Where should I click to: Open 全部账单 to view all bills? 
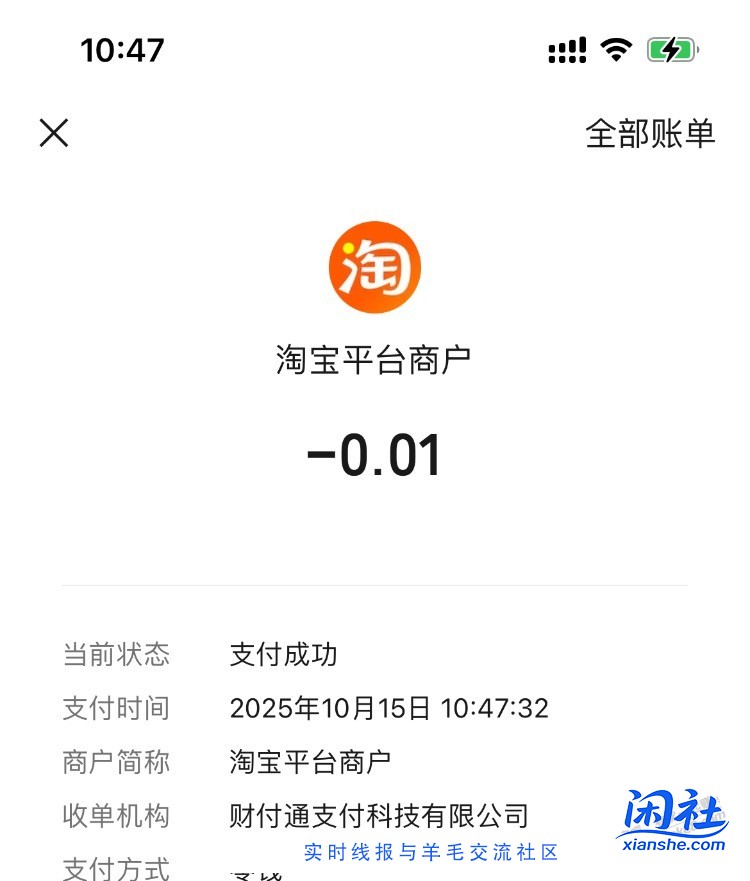point(650,132)
